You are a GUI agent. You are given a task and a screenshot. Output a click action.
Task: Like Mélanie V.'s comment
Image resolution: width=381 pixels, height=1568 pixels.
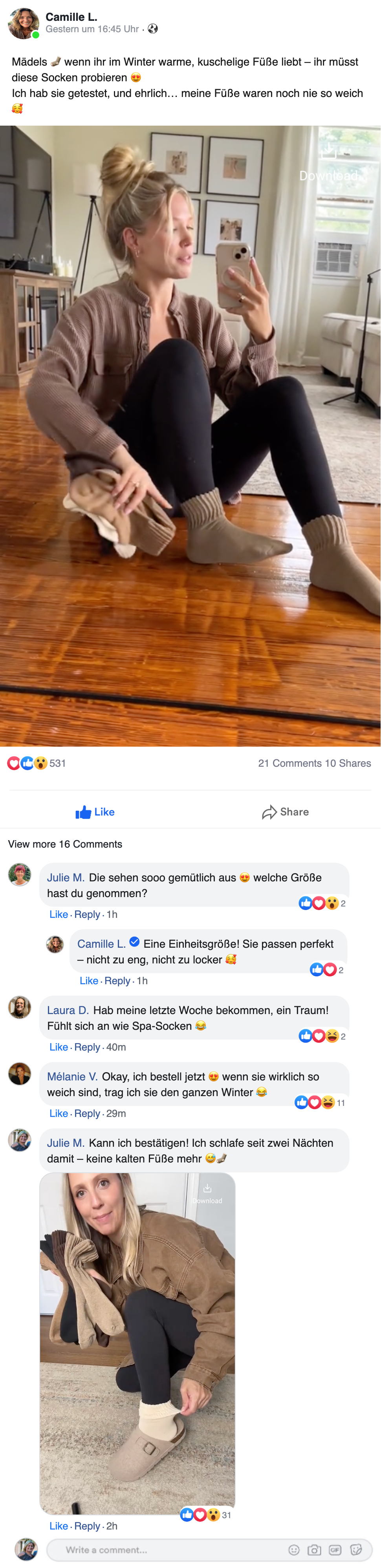tap(59, 1113)
